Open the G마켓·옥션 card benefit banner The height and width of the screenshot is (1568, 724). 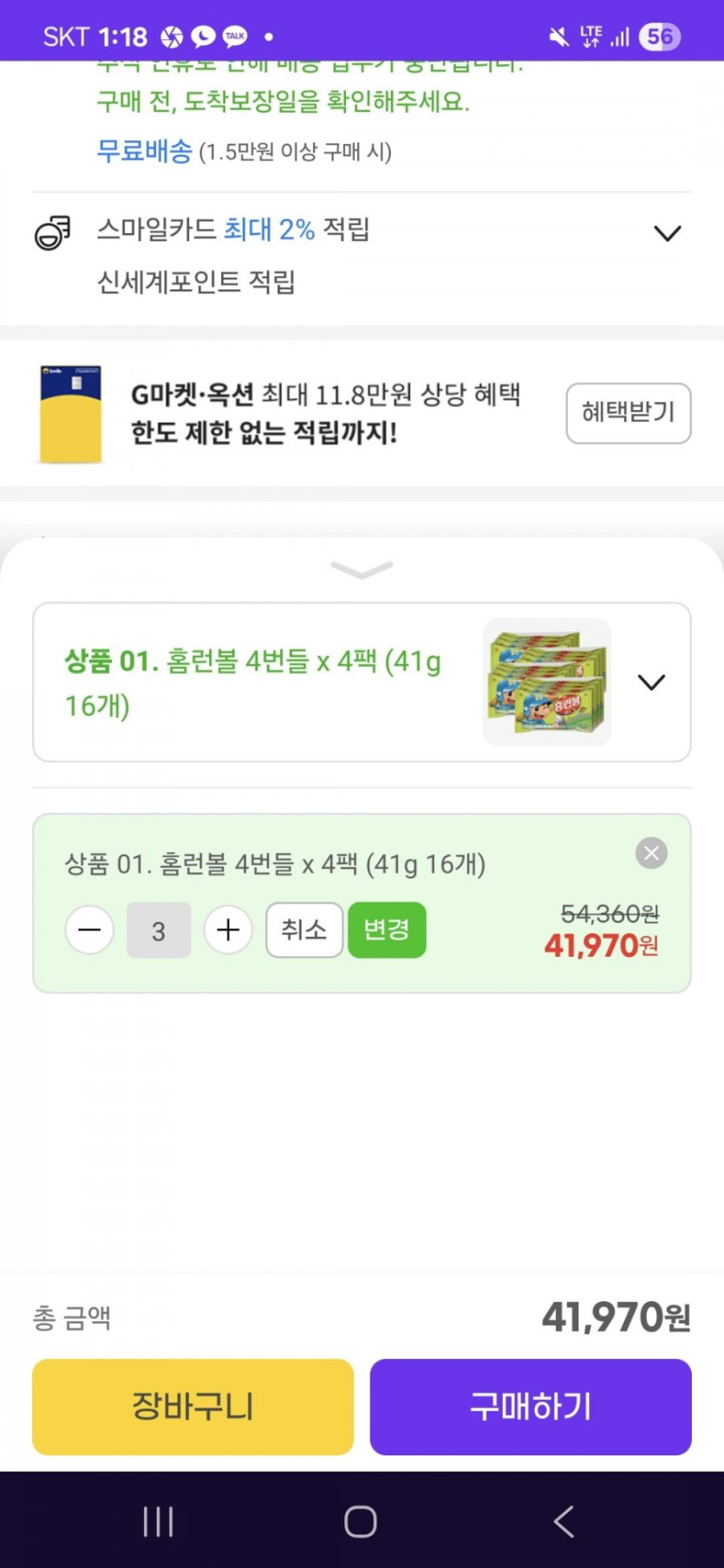coord(324,413)
